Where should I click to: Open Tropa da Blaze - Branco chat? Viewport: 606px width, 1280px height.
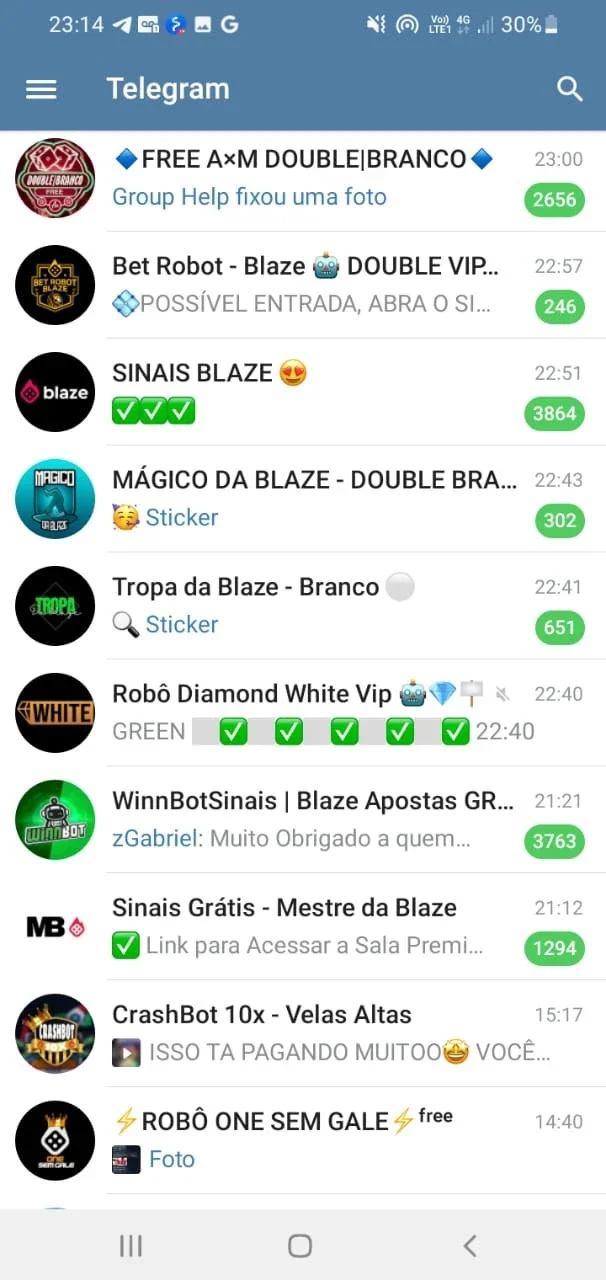point(303,606)
